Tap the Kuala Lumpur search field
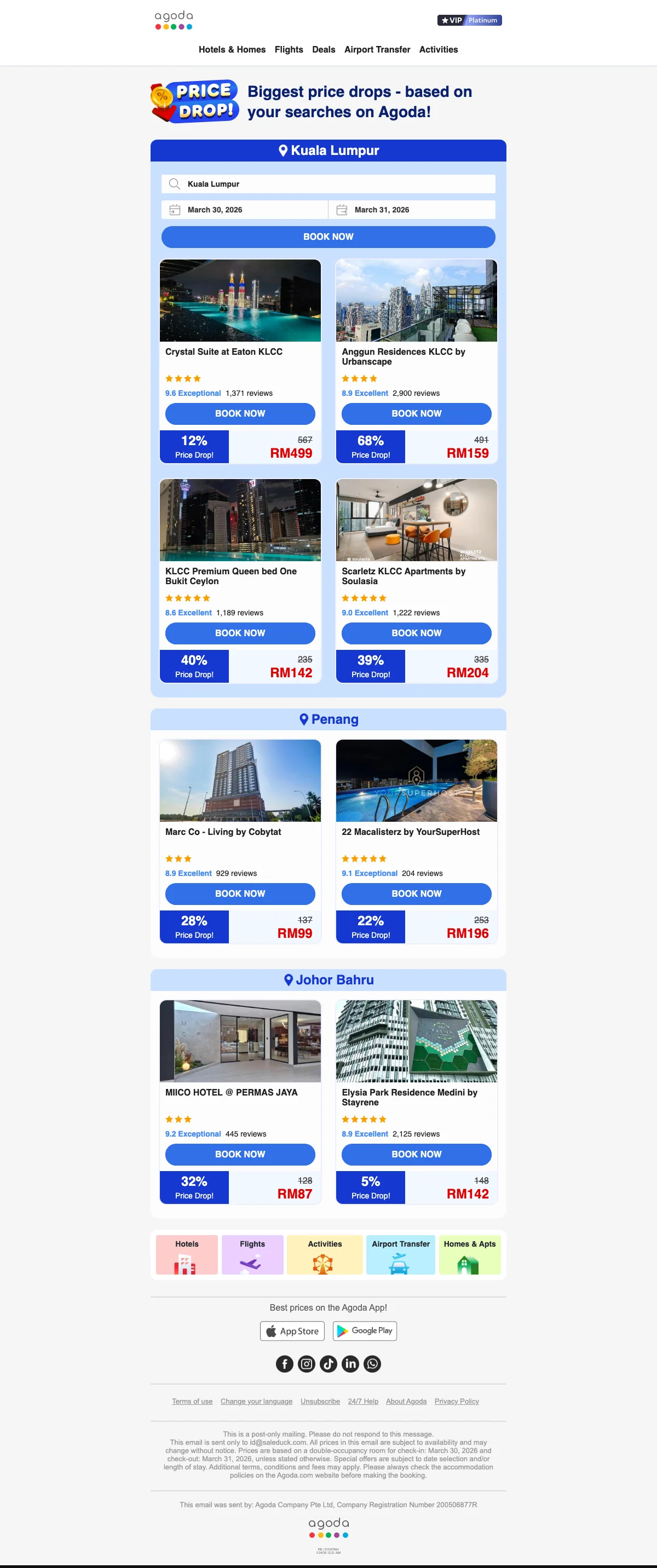Image resolution: width=657 pixels, height=1568 pixels. [328, 184]
